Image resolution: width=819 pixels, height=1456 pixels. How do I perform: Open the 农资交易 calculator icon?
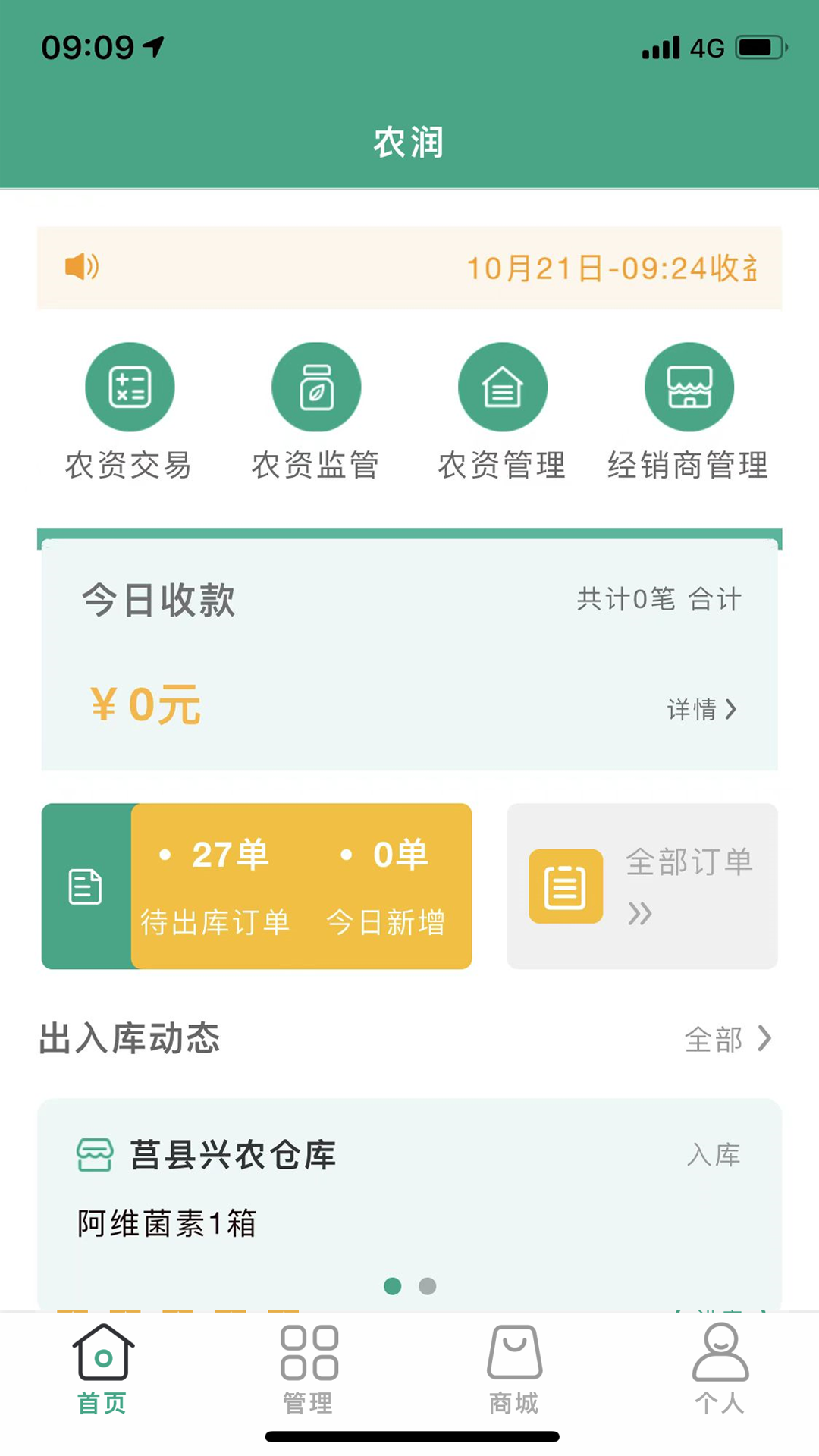pos(130,386)
